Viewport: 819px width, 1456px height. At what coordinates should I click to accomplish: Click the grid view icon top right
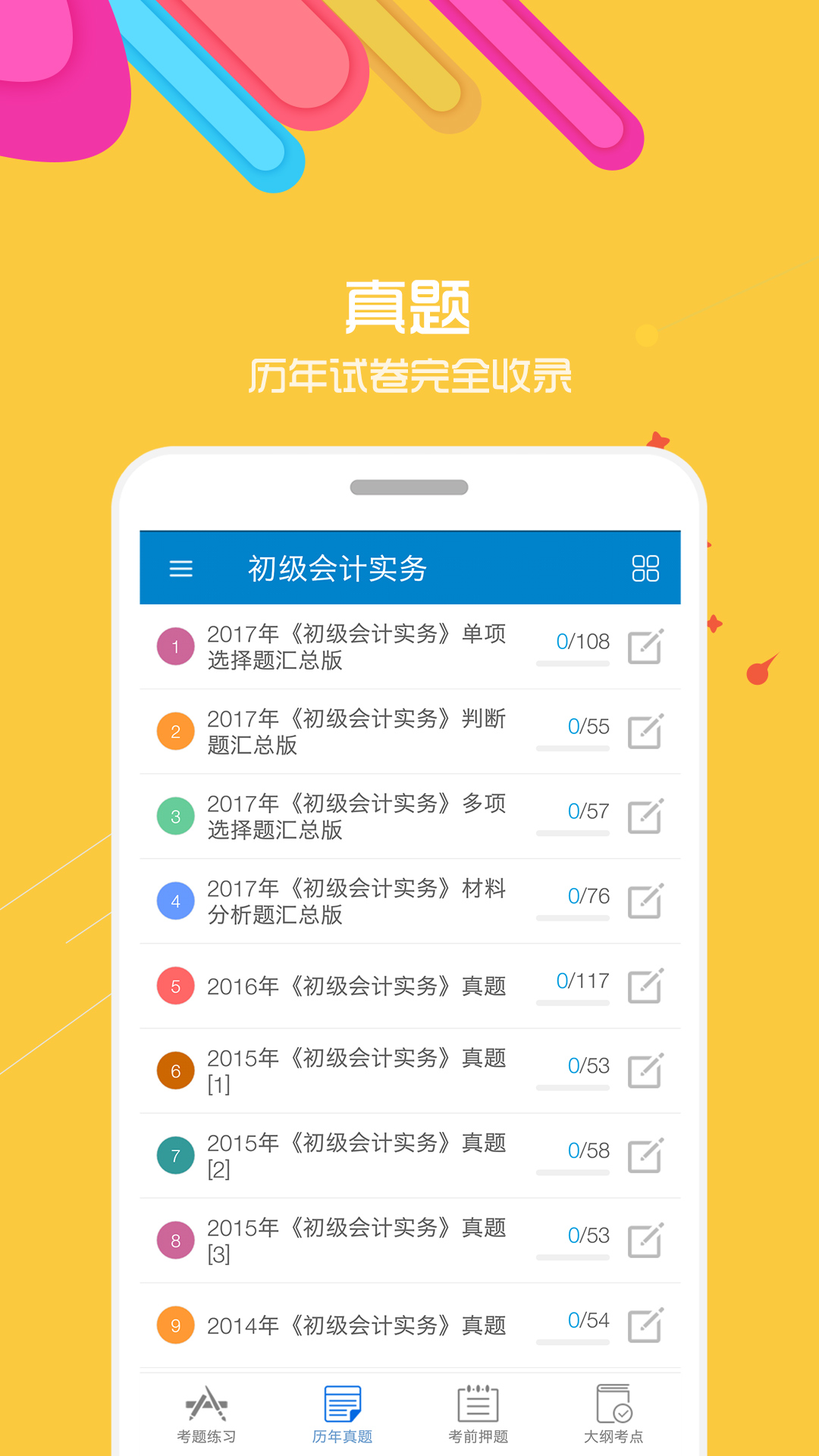pyautogui.click(x=645, y=569)
